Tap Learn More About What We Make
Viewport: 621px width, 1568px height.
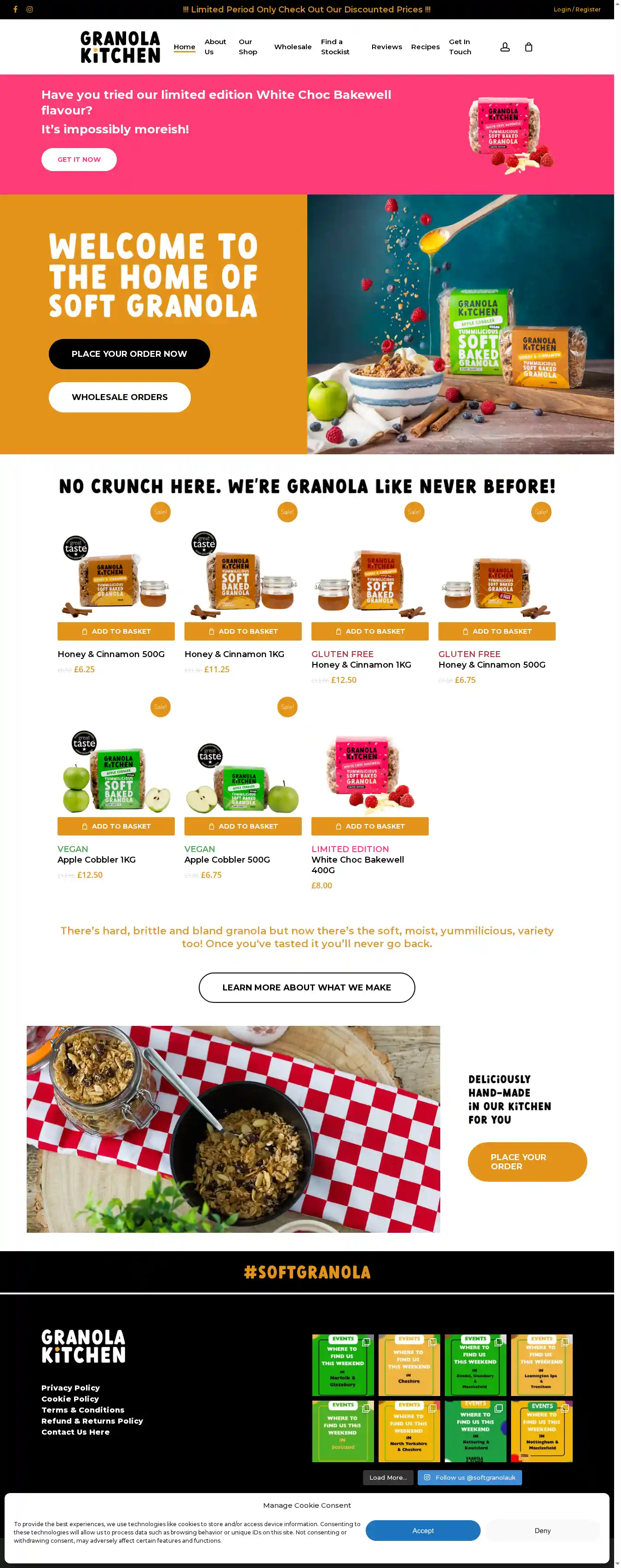(306, 987)
